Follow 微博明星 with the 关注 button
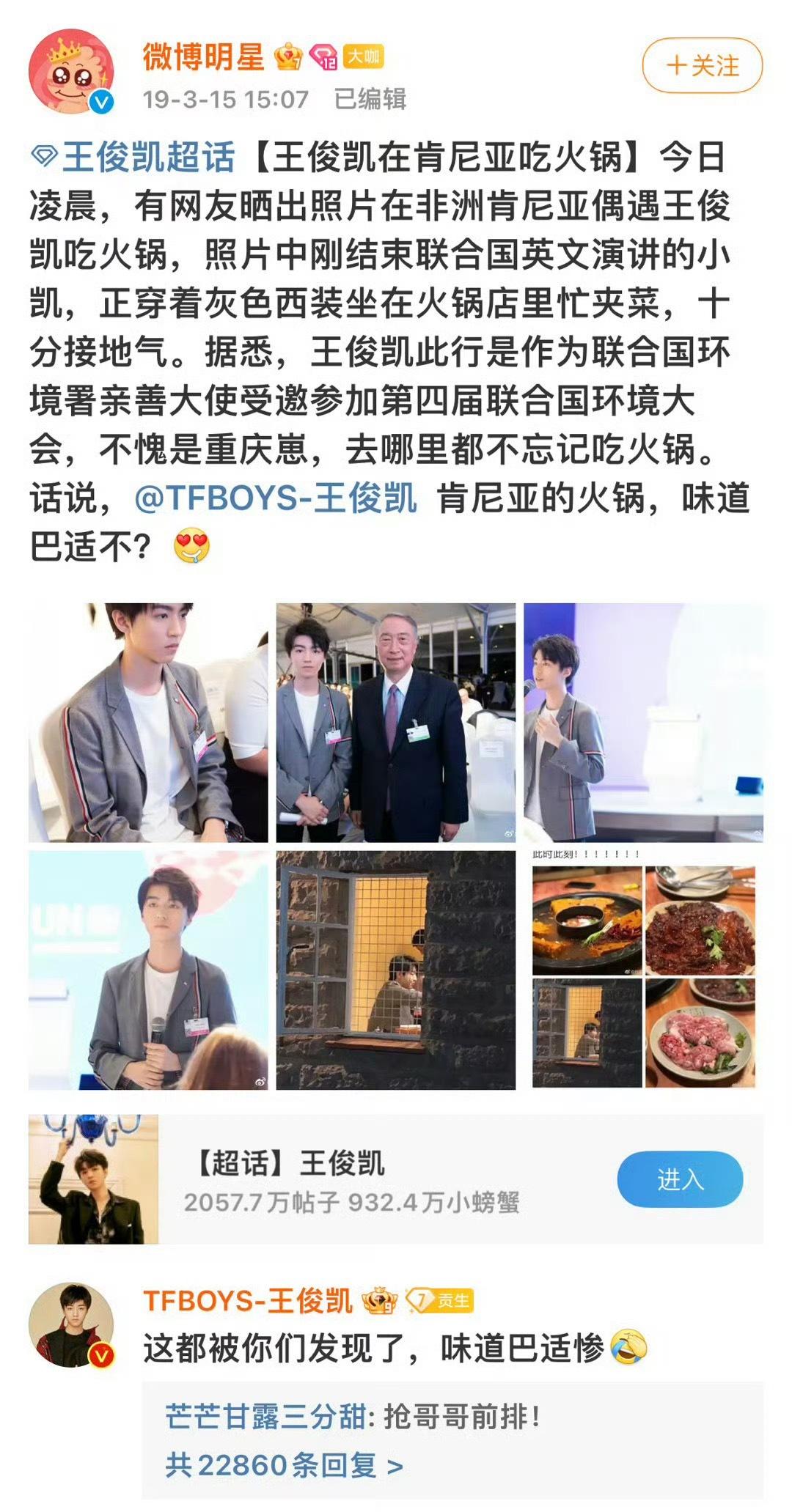 point(702,66)
